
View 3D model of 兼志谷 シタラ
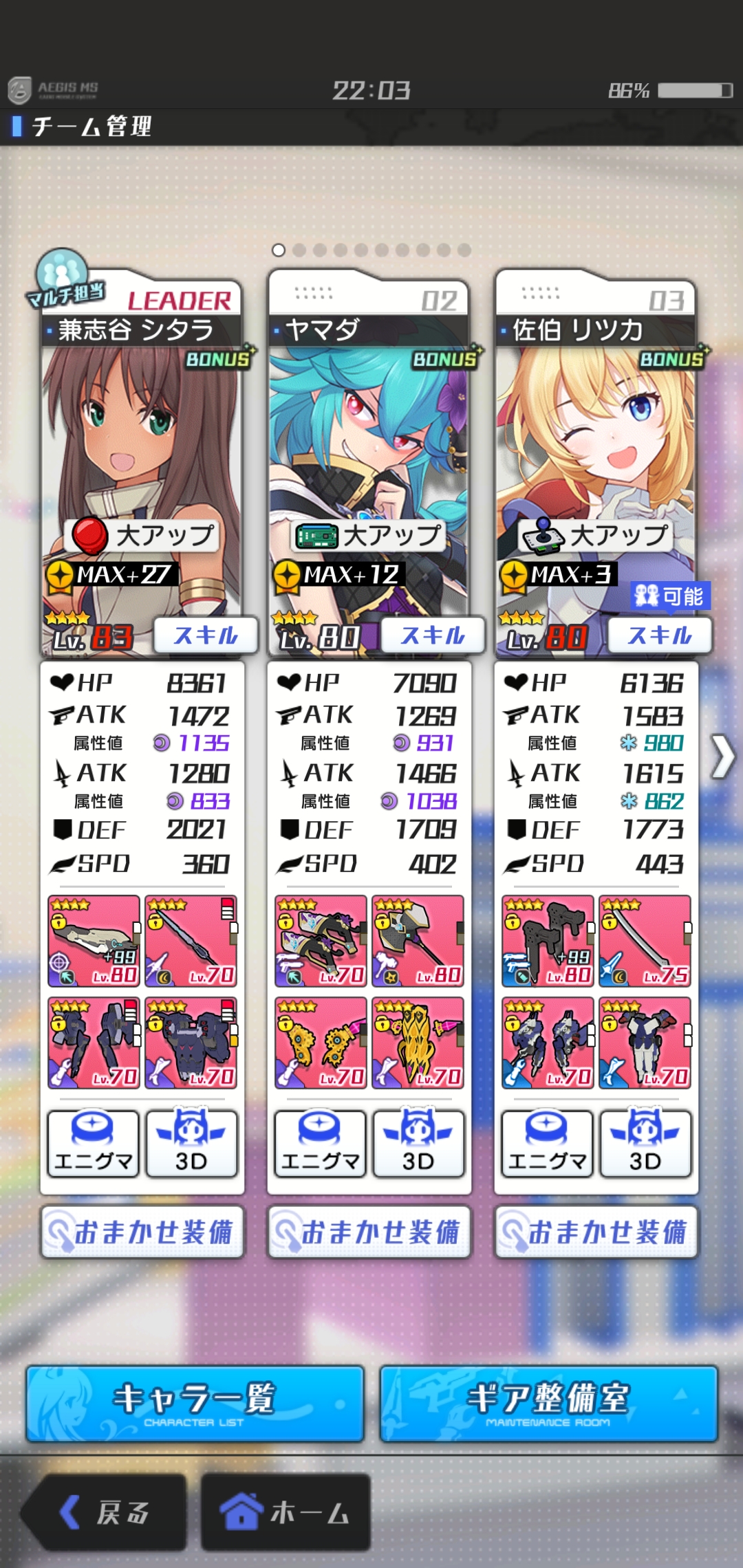tap(191, 1143)
